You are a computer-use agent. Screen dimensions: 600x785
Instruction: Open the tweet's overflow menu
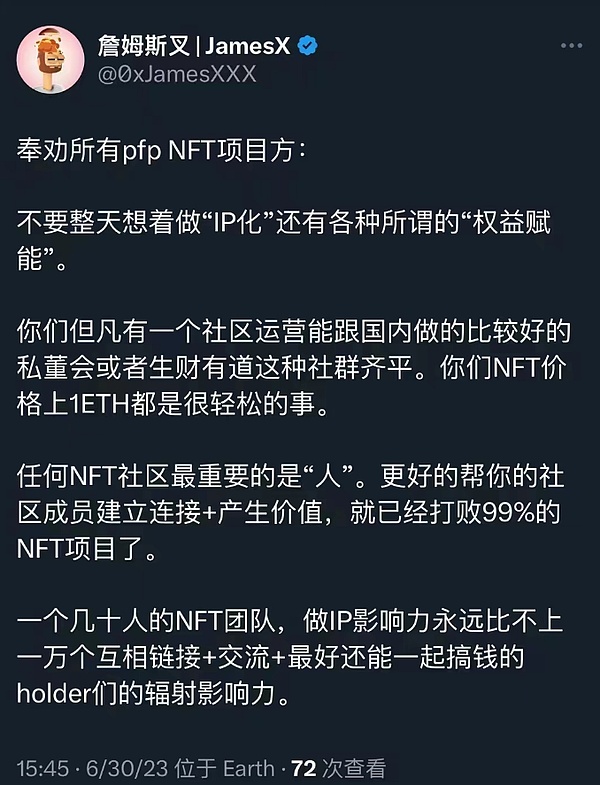tap(571, 46)
